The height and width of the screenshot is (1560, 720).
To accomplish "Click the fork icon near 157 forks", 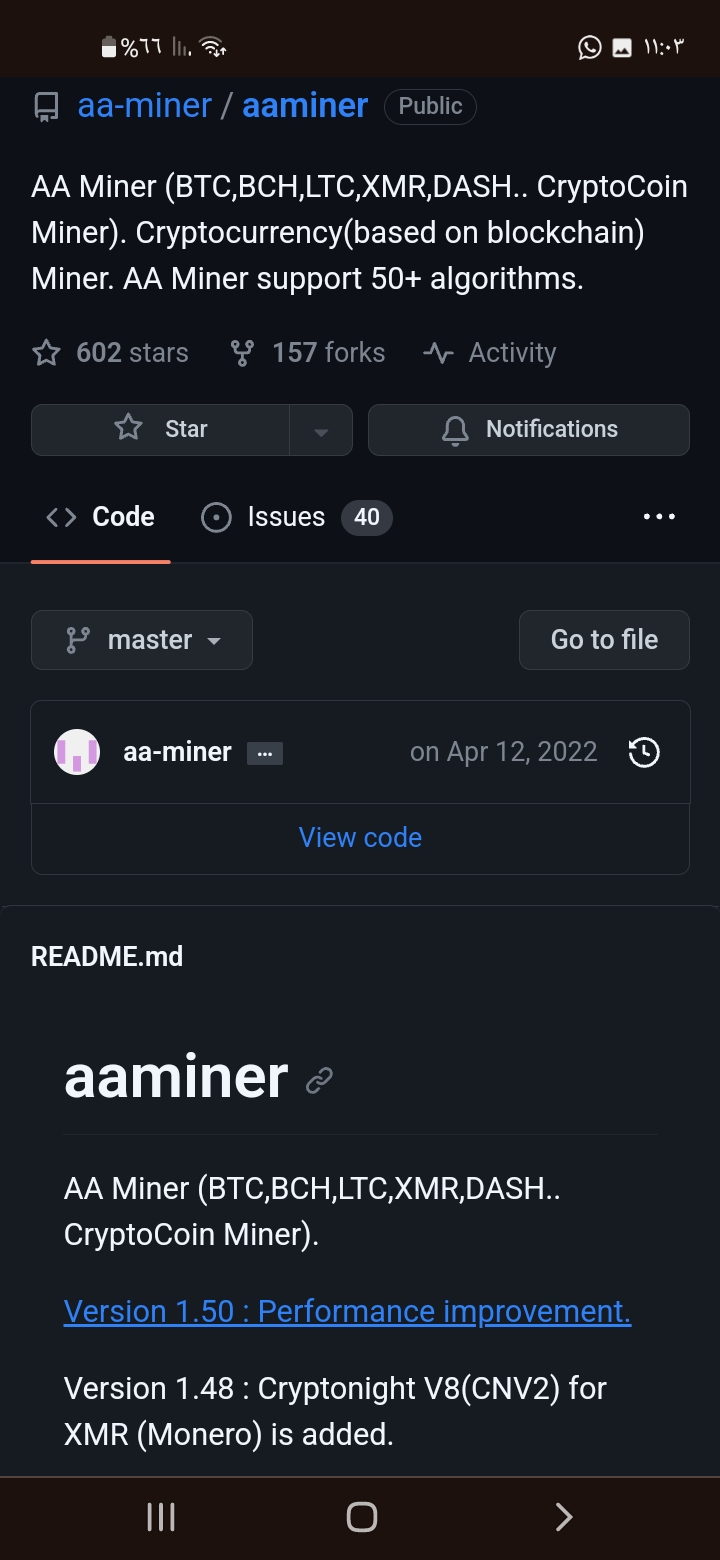I will click(x=242, y=352).
